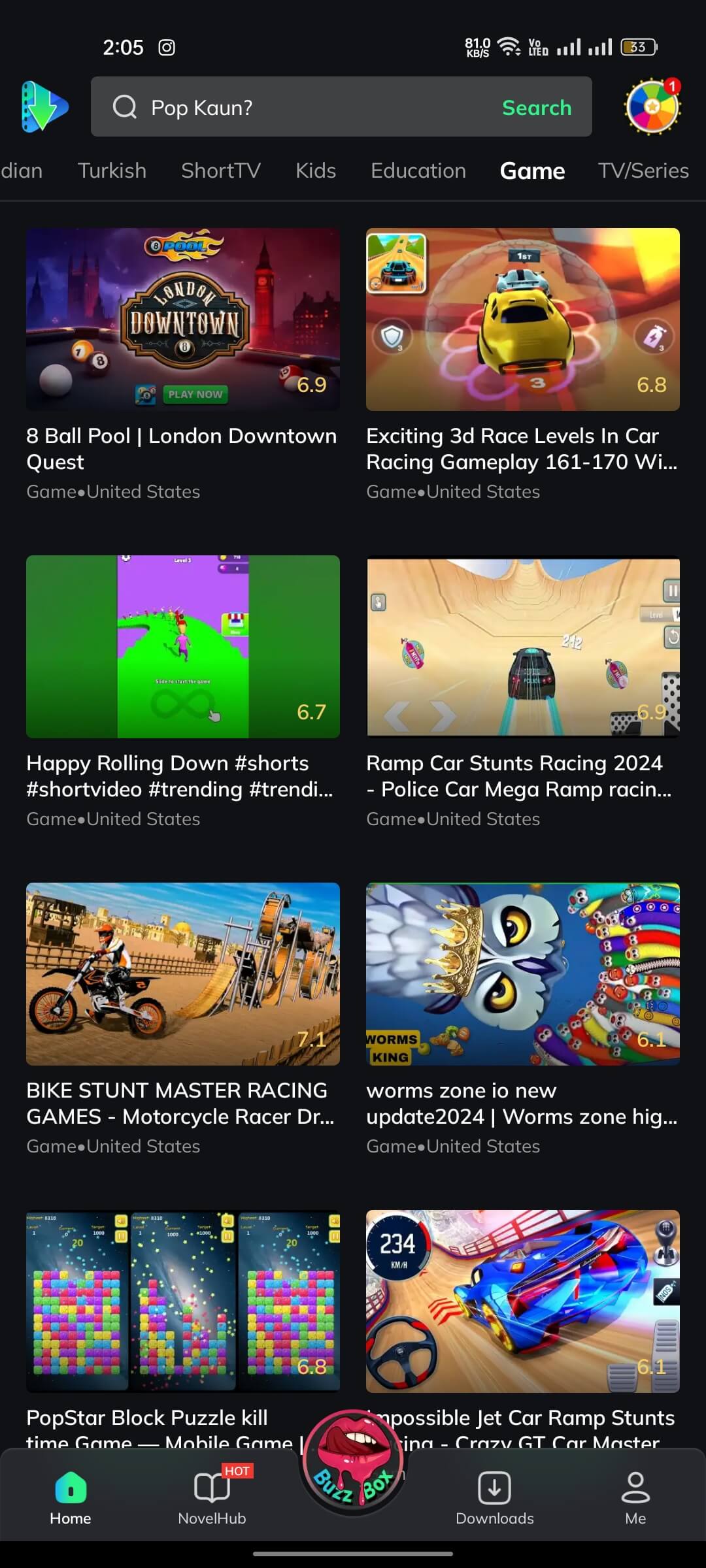Open the Education tab
706x1568 pixels.
coord(418,171)
